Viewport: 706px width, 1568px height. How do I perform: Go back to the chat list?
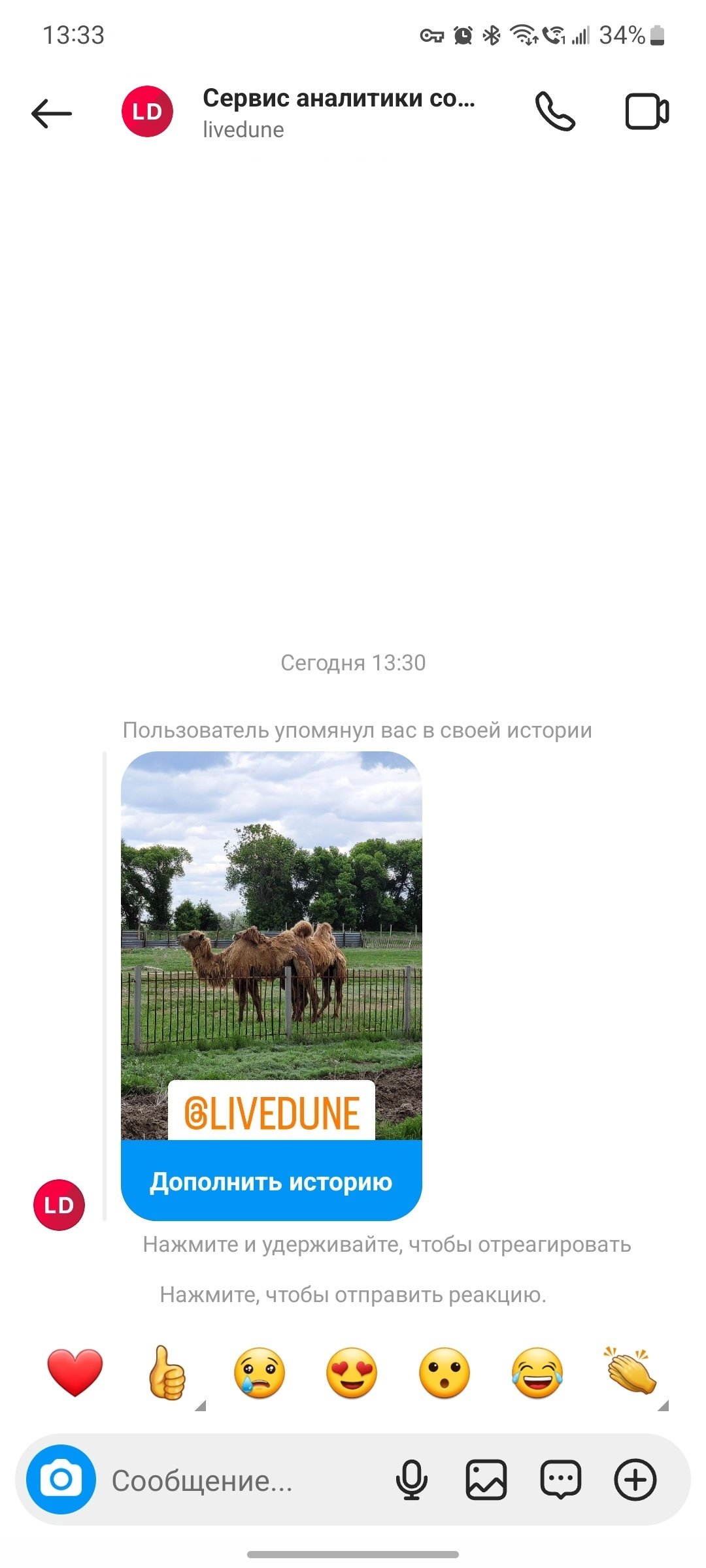(51, 113)
